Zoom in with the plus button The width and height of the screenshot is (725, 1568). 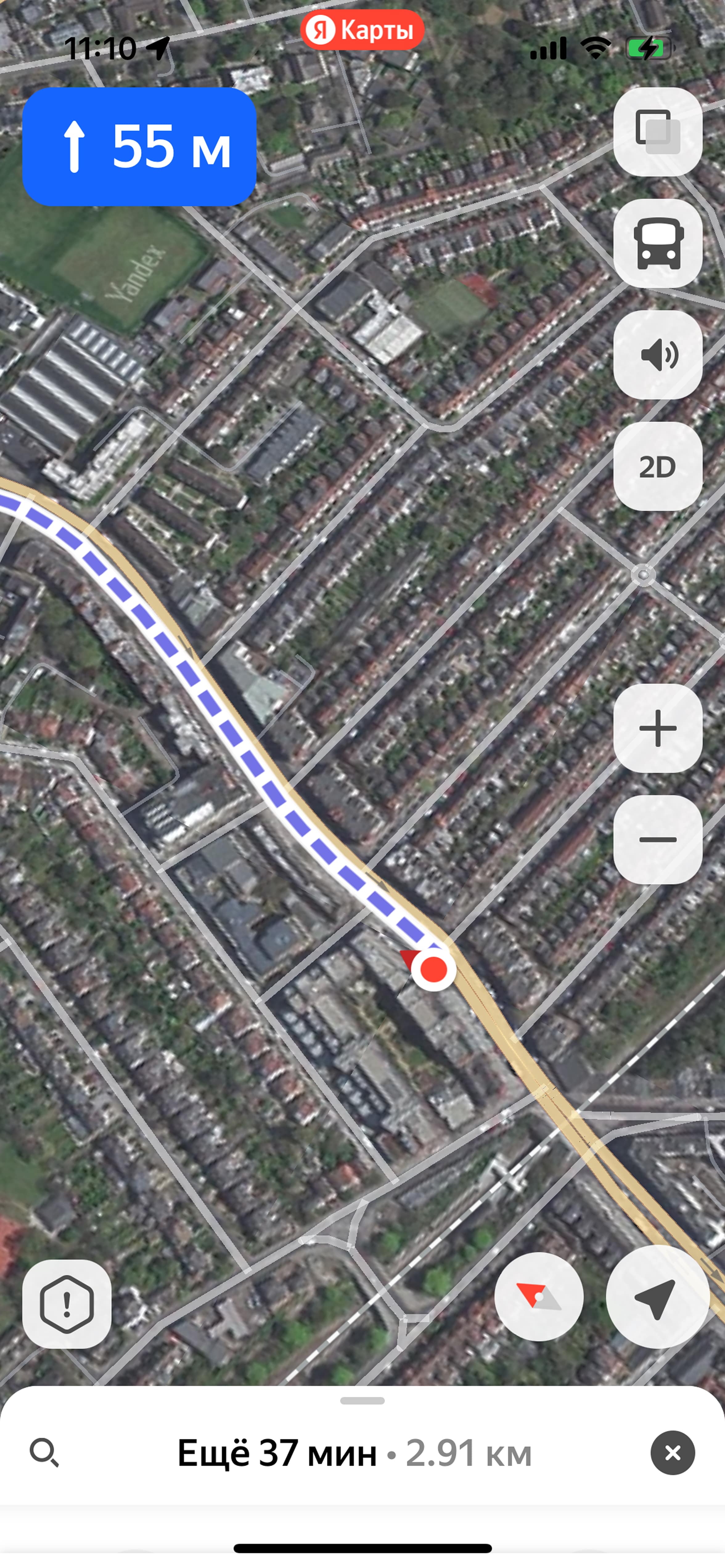[657, 728]
